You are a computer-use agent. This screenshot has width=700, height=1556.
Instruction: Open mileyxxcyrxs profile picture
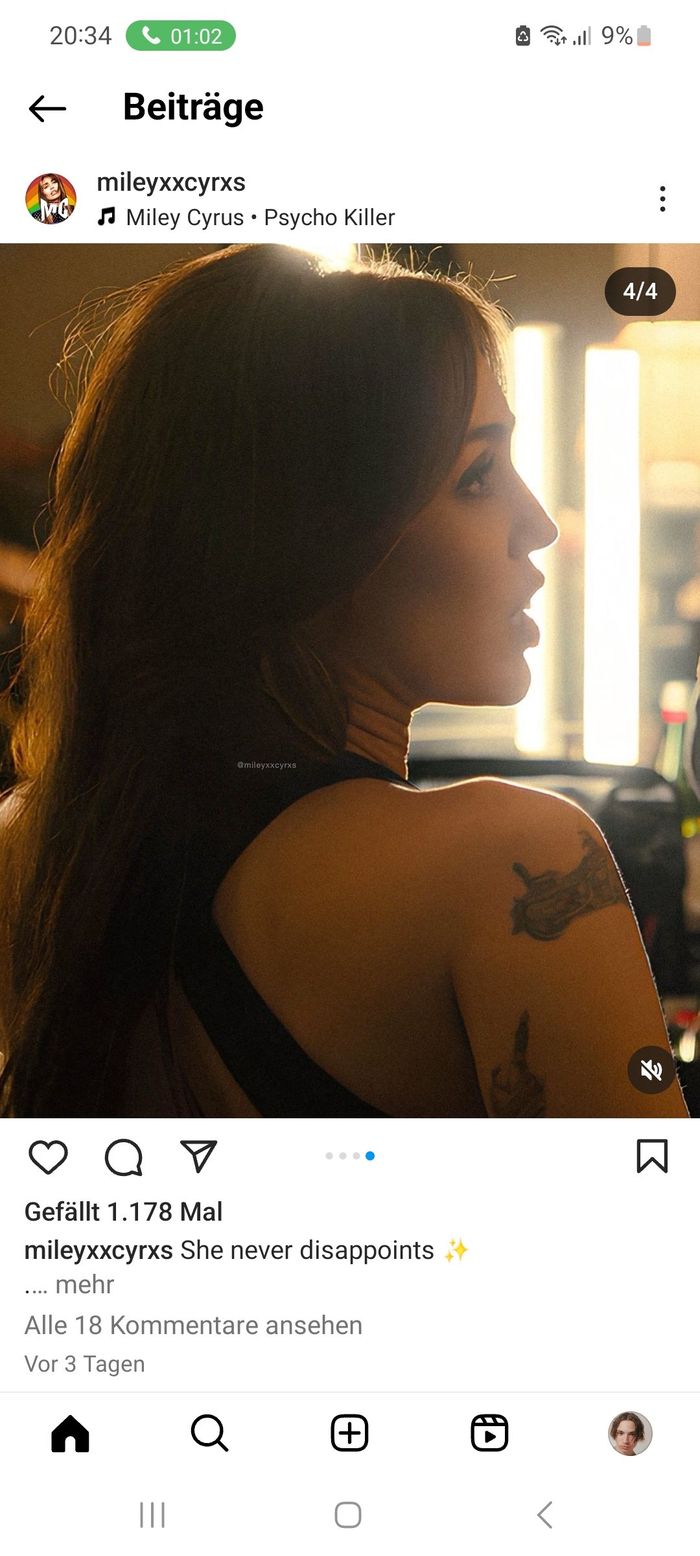(x=51, y=199)
